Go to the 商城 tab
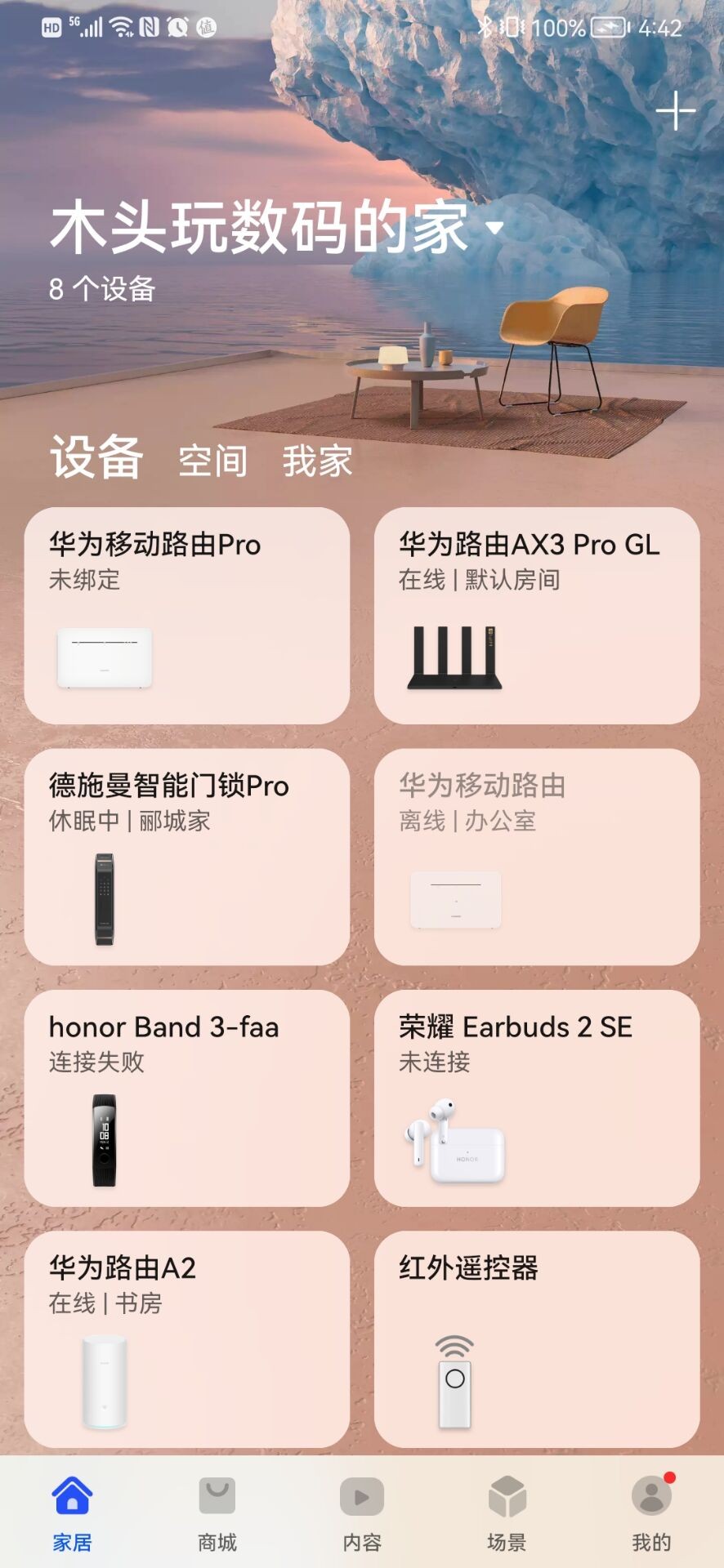Viewport: 724px width, 1568px height. tap(217, 1513)
